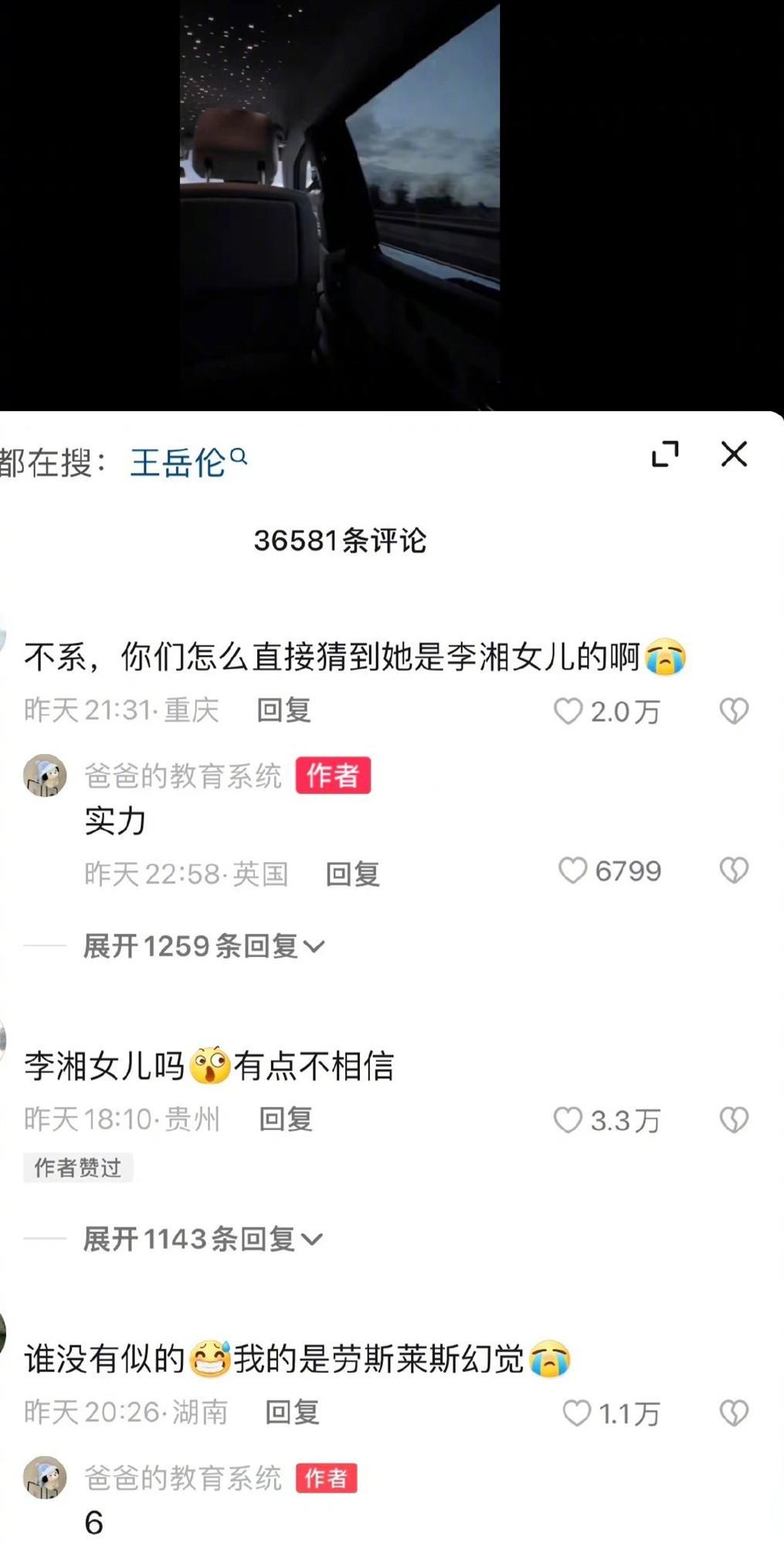Reply to the 重庆 comment
784x1545 pixels.
click(283, 710)
